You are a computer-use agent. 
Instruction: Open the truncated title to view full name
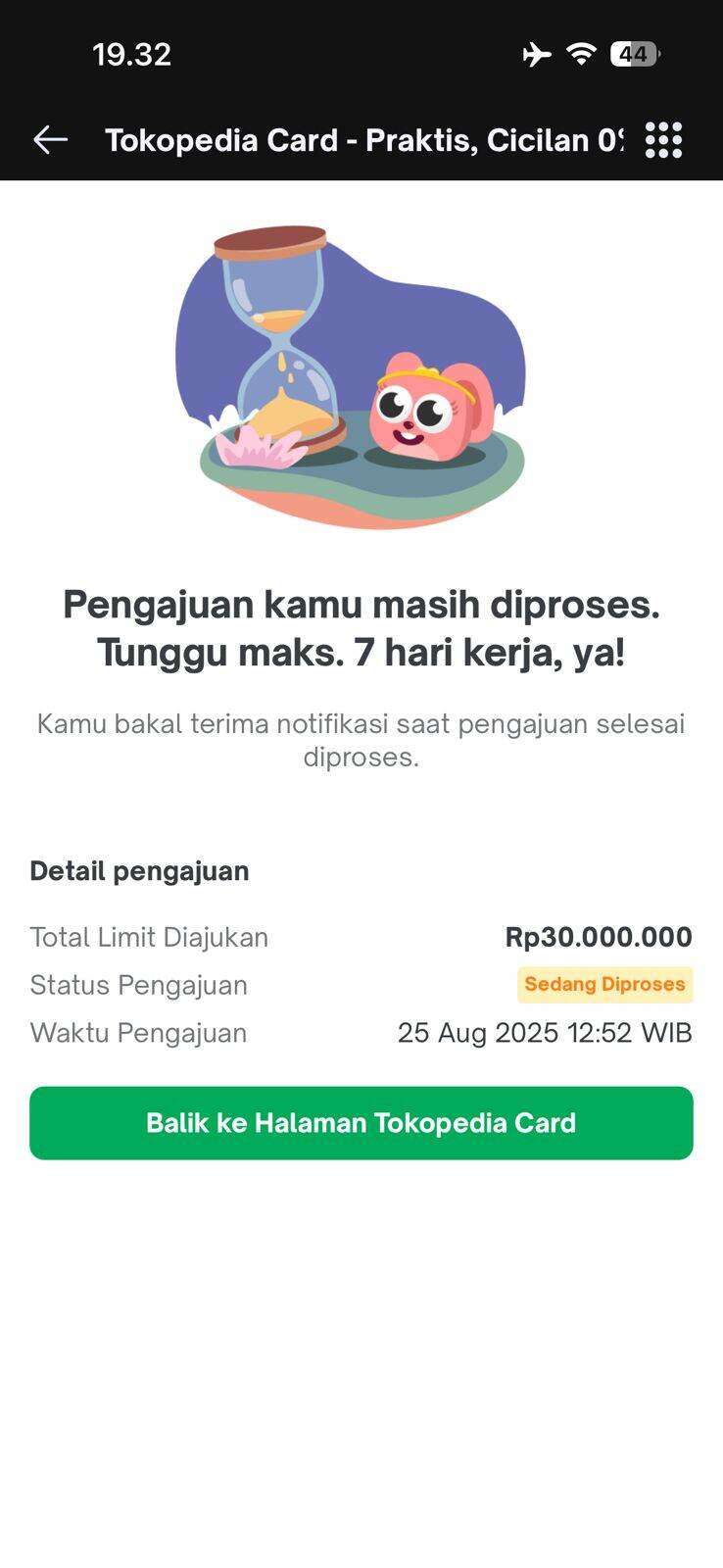click(x=362, y=139)
